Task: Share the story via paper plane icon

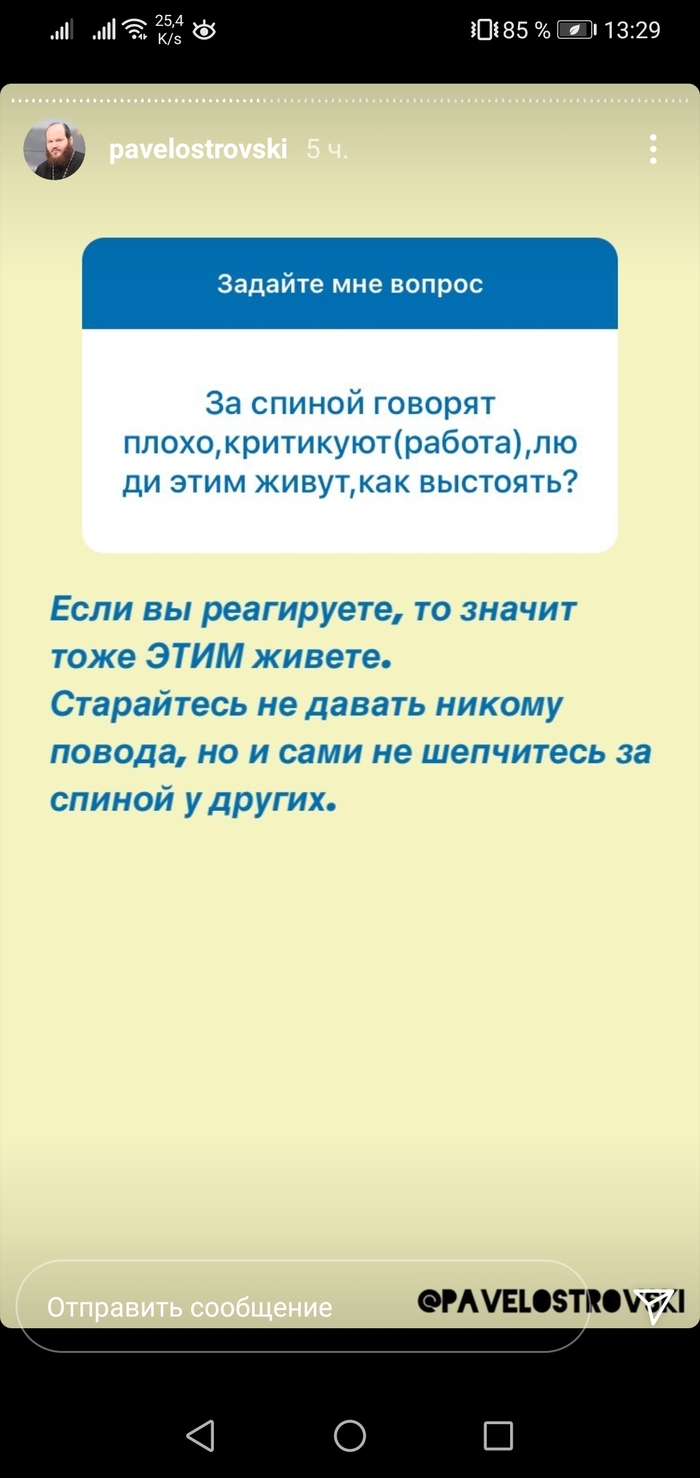Action: click(655, 1306)
